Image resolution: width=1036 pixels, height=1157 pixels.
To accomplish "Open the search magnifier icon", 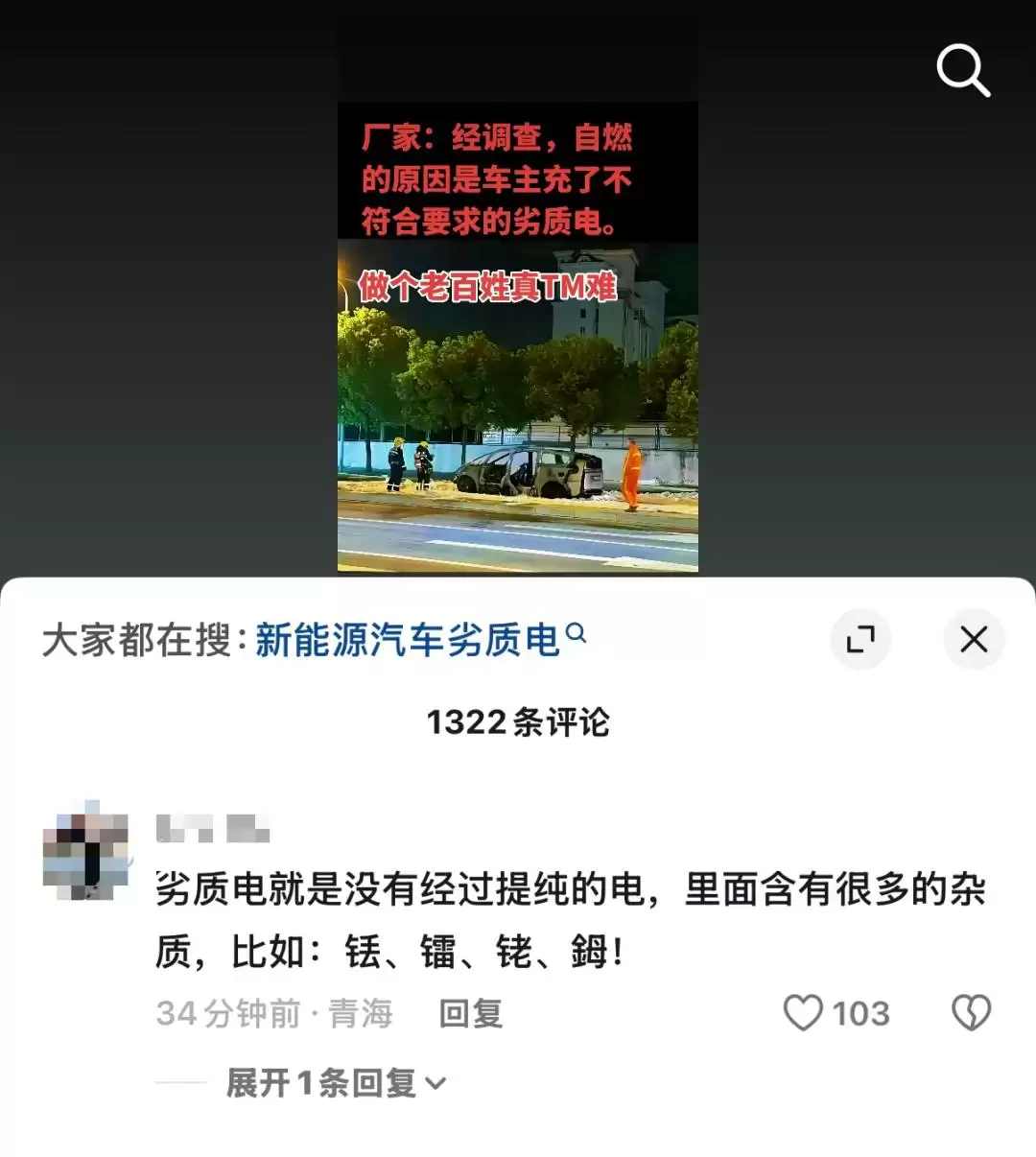I will [x=962, y=71].
